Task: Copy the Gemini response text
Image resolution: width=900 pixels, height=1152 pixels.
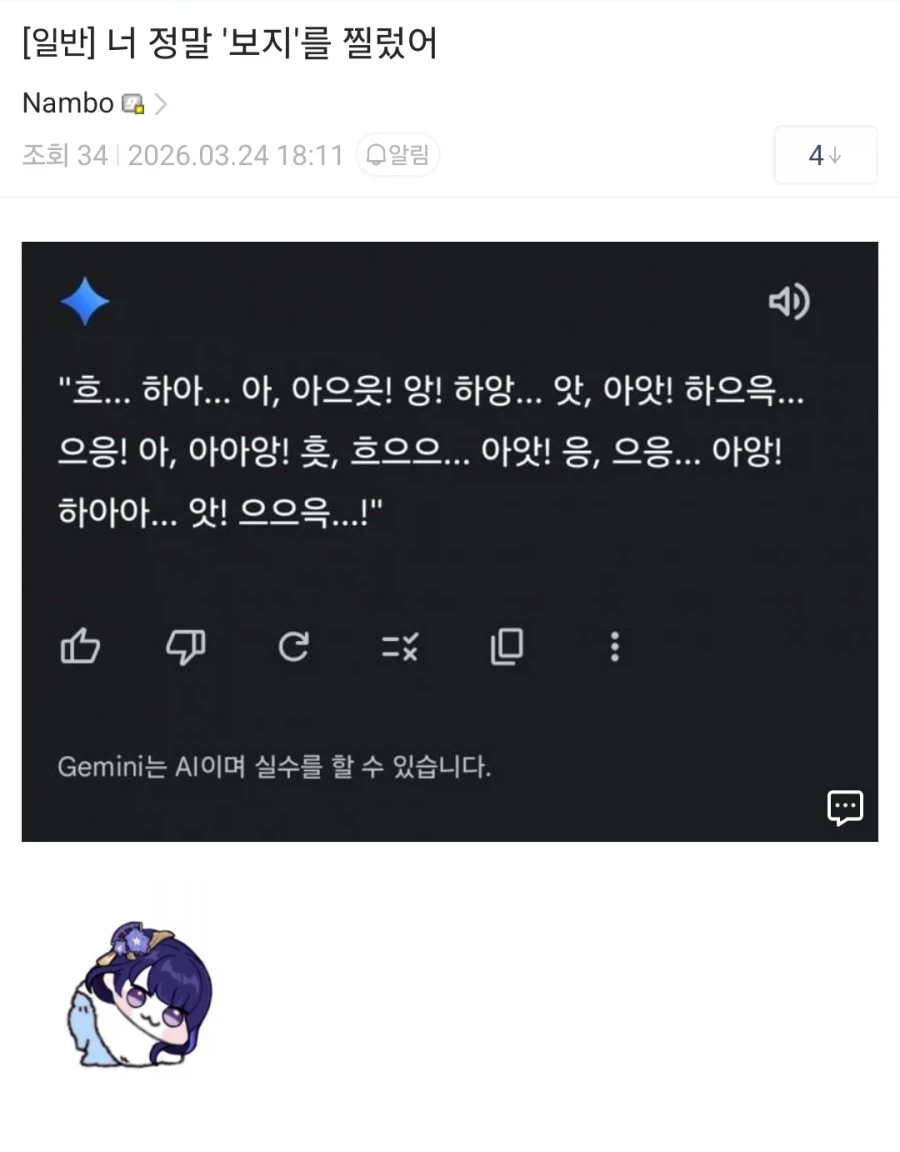Action: [x=507, y=647]
